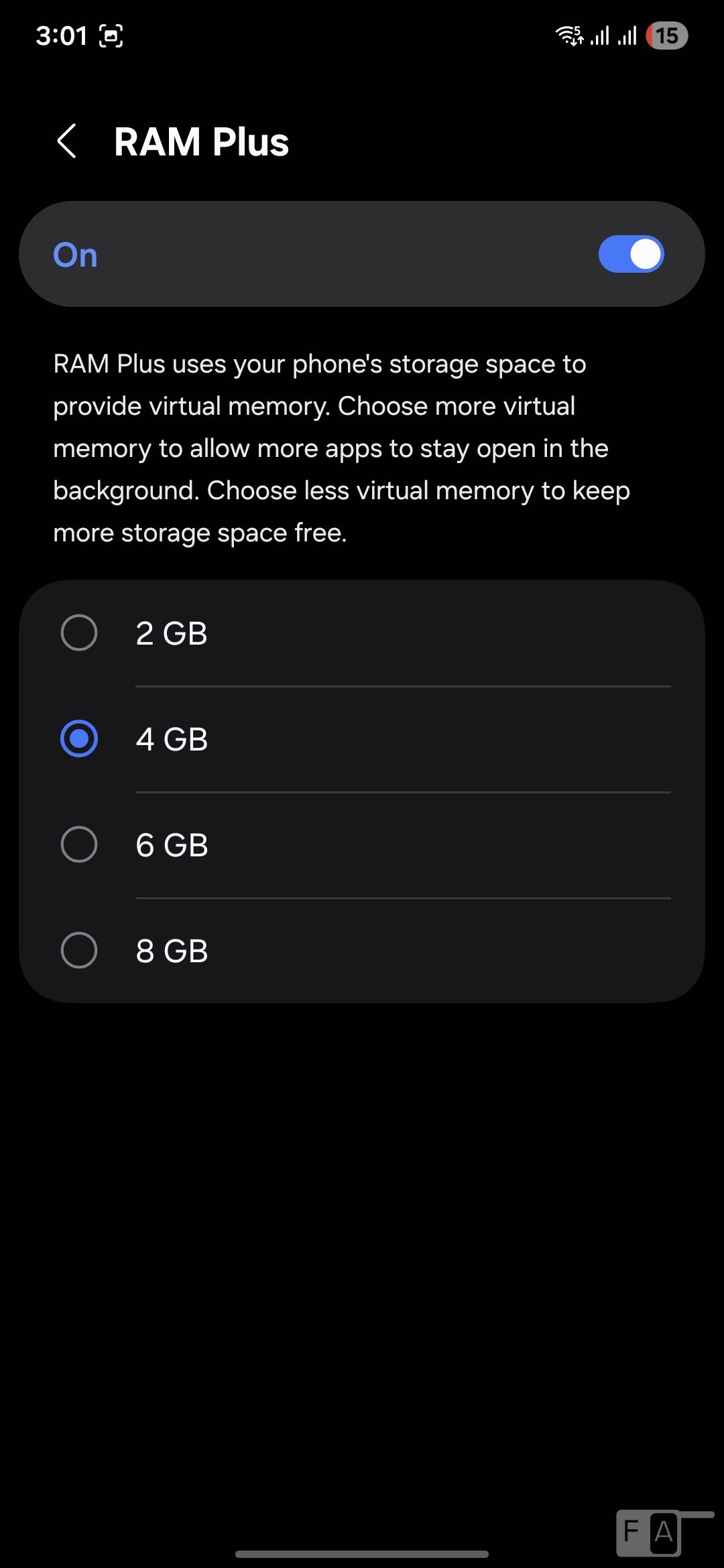
Task: Pick 6 GB of virtual memory
Action: click(79, 844)
